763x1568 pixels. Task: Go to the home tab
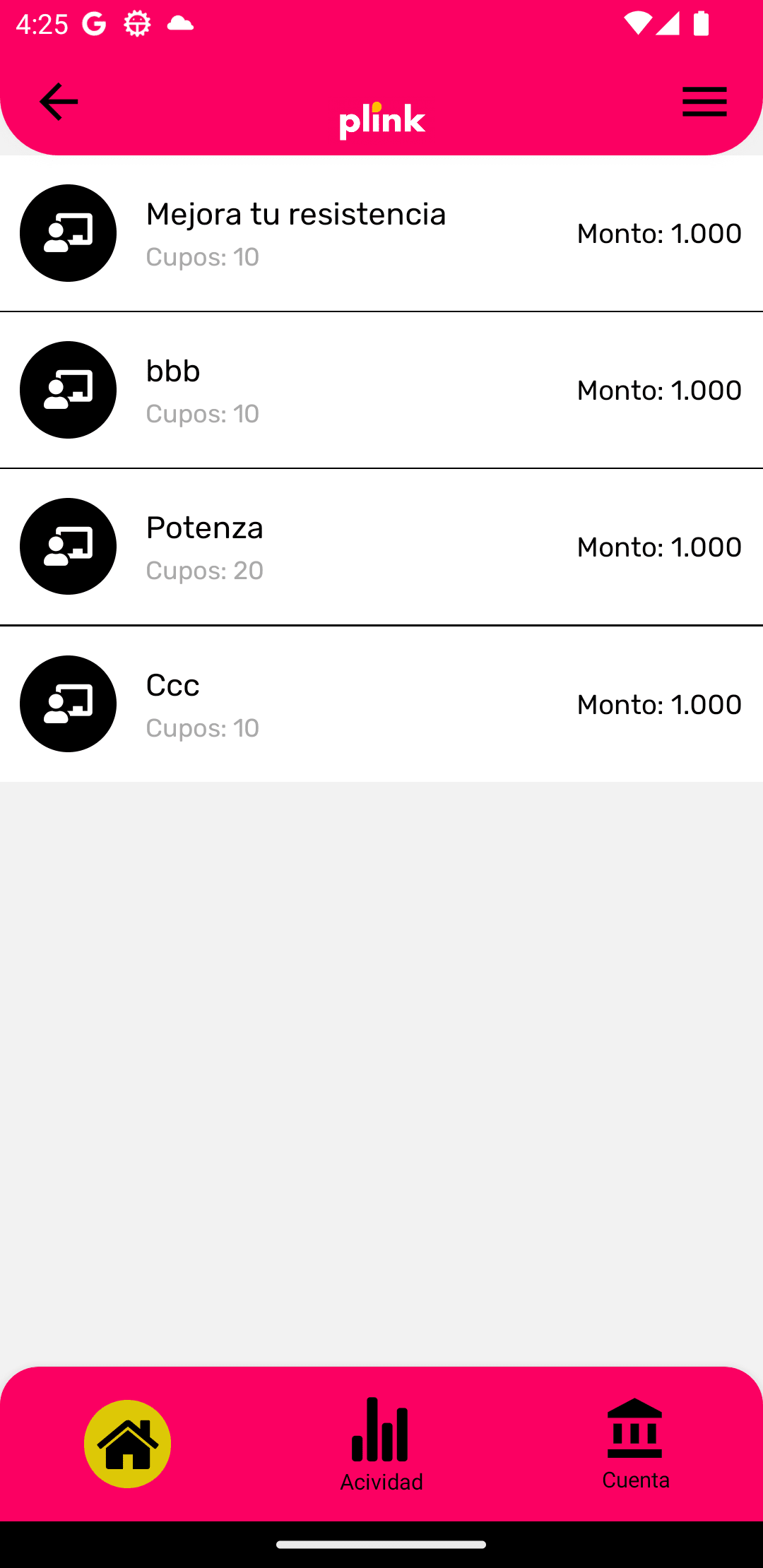(128, 1444)
